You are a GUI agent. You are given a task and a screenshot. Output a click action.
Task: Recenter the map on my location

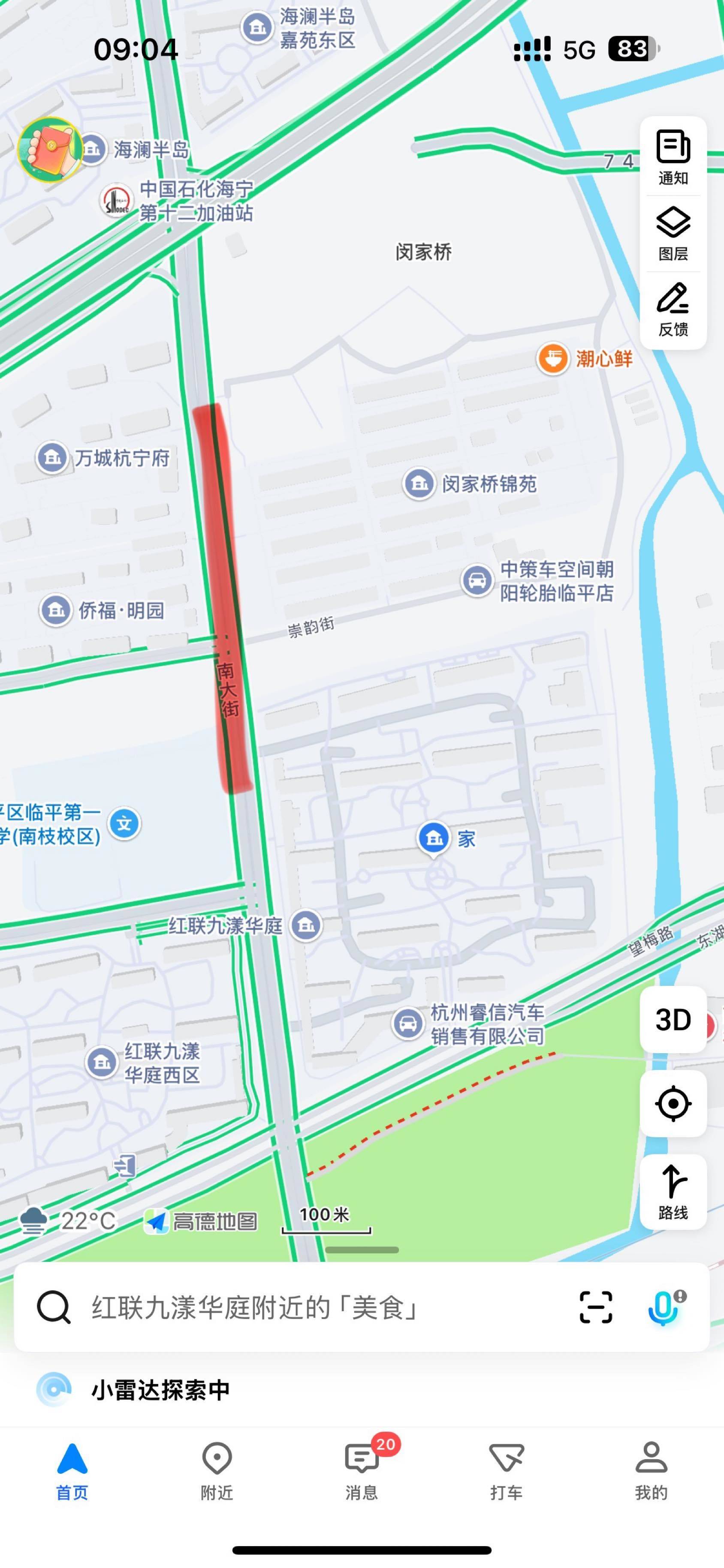(673, 1104)
